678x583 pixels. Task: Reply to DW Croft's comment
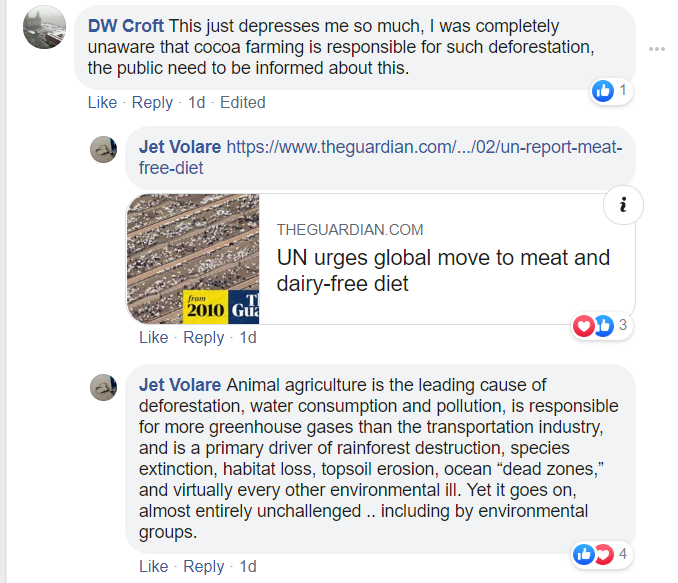[x=152, y=102]
